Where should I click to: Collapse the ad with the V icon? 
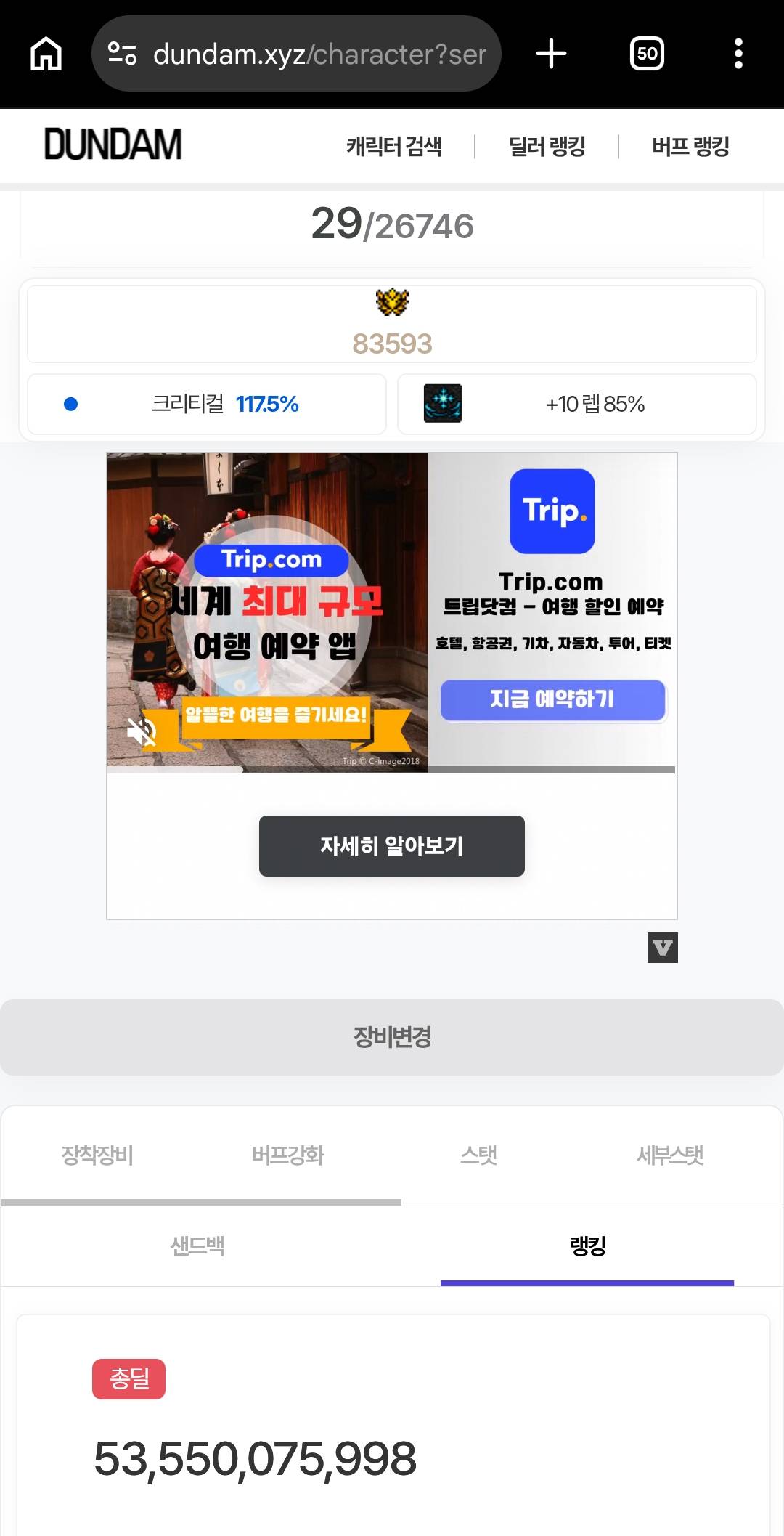[662, 948]
